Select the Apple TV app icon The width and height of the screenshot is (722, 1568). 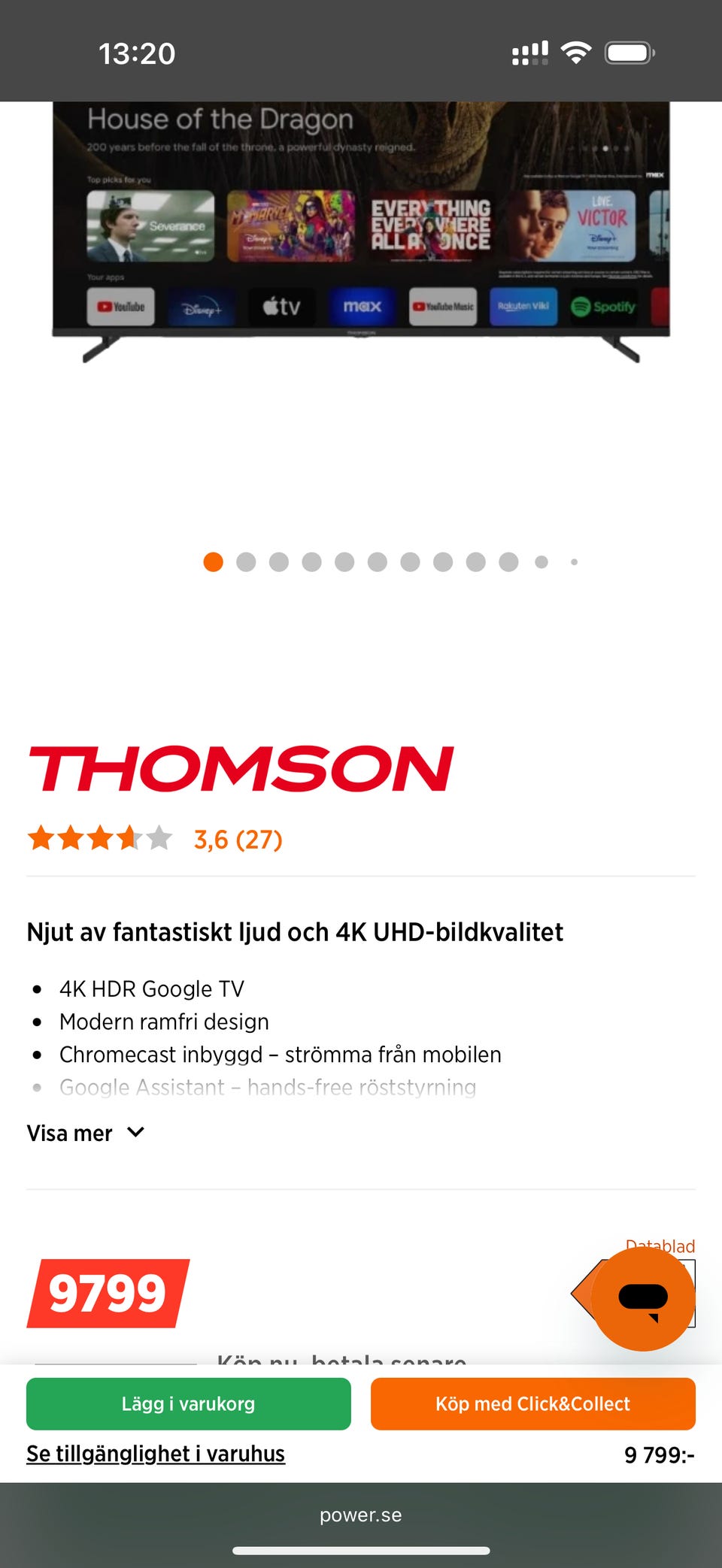point(280,306)
